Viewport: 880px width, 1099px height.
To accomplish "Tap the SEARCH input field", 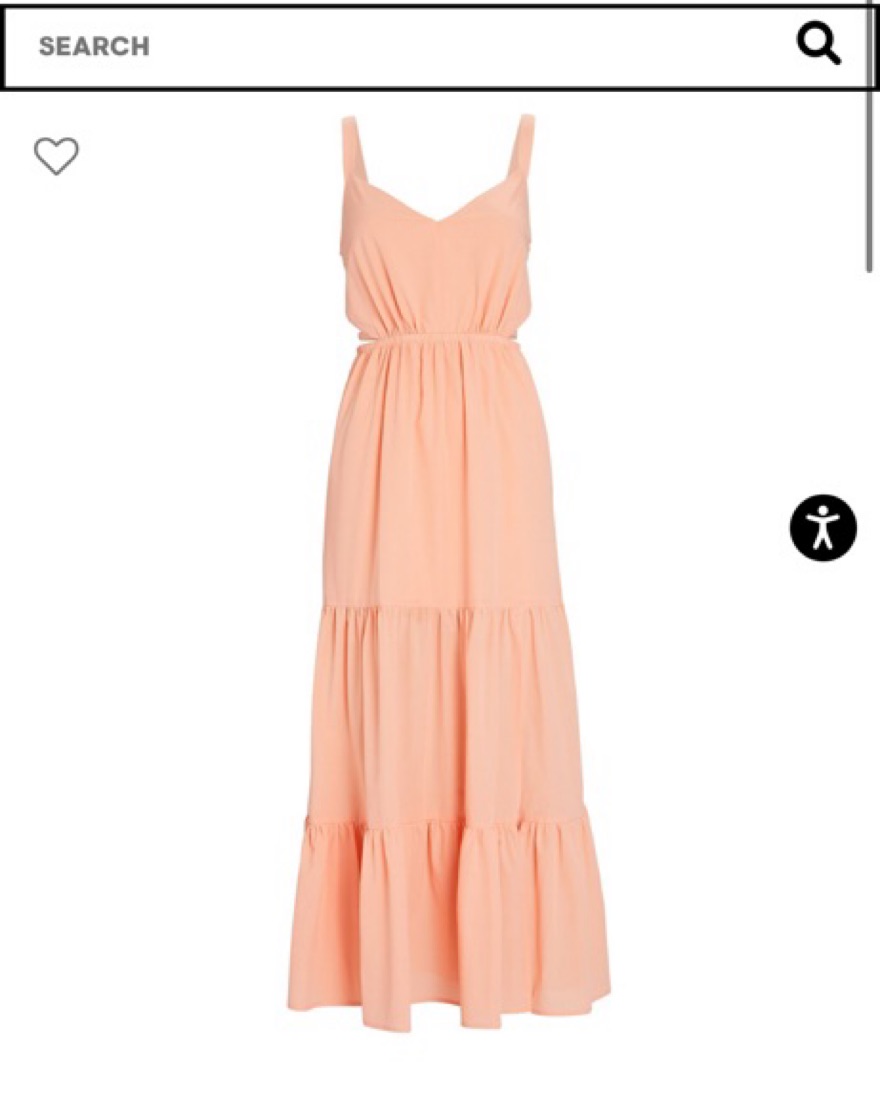I will click(x=400, y=46).
